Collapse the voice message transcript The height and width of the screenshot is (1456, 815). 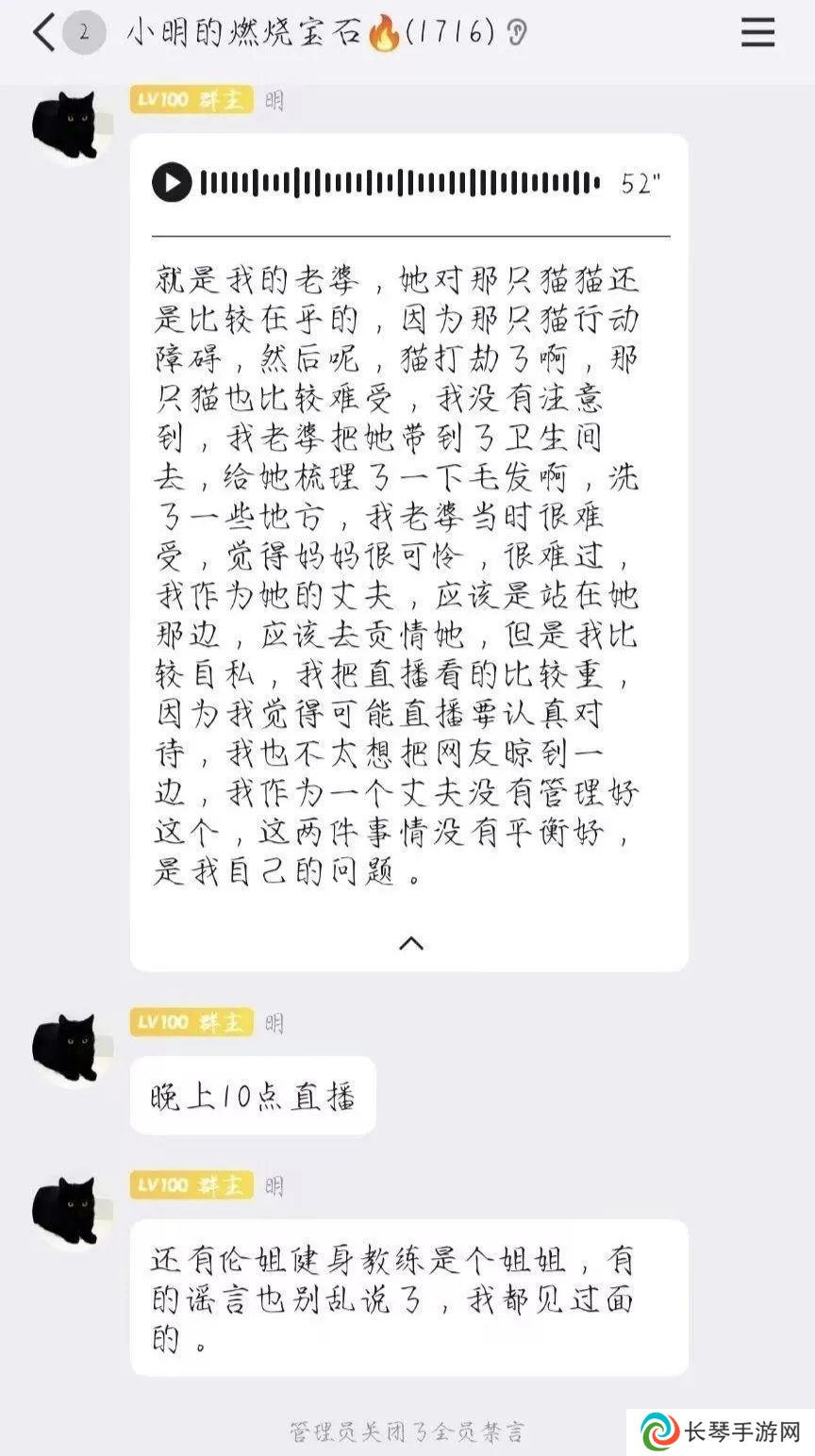(x=410, y=943)
